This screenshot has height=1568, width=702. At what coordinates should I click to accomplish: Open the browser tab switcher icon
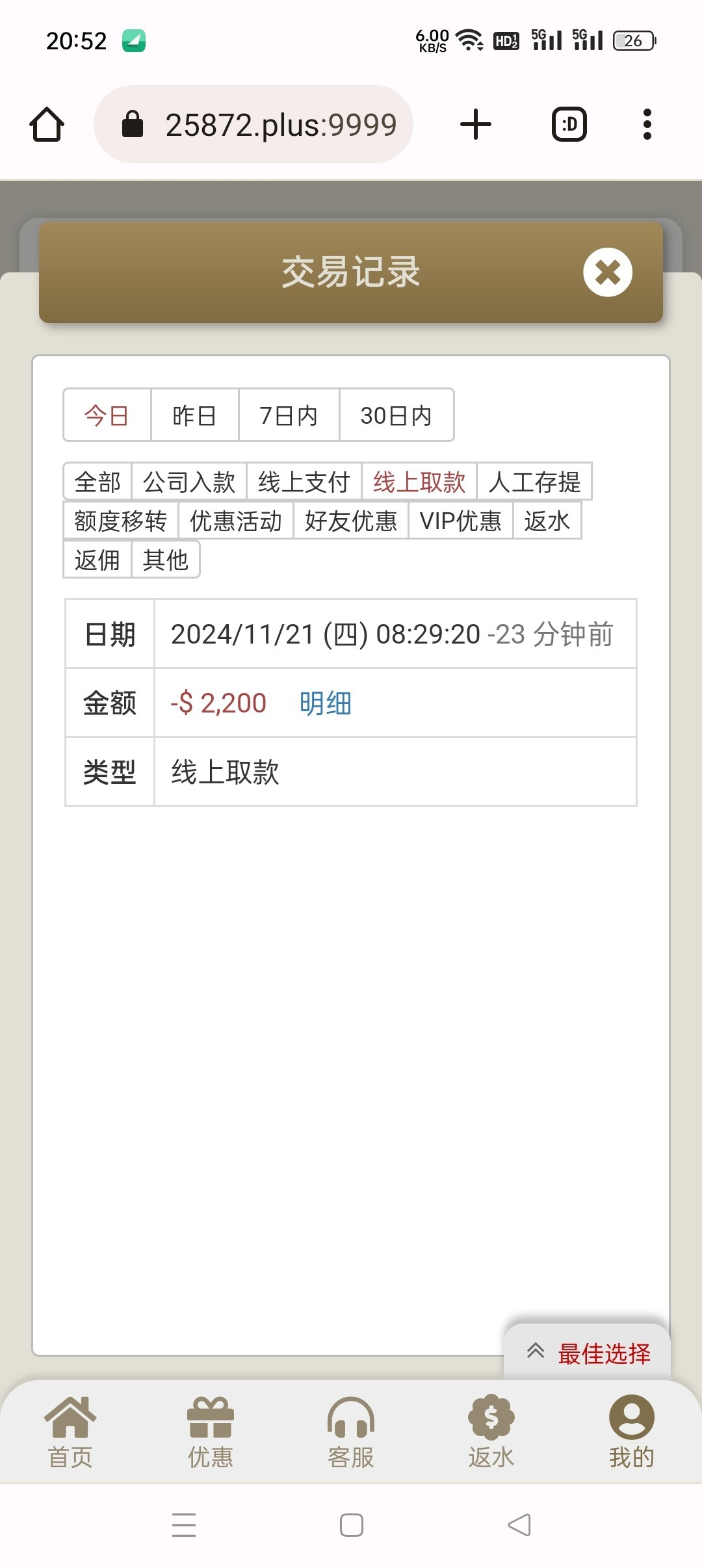click(567, 124)
